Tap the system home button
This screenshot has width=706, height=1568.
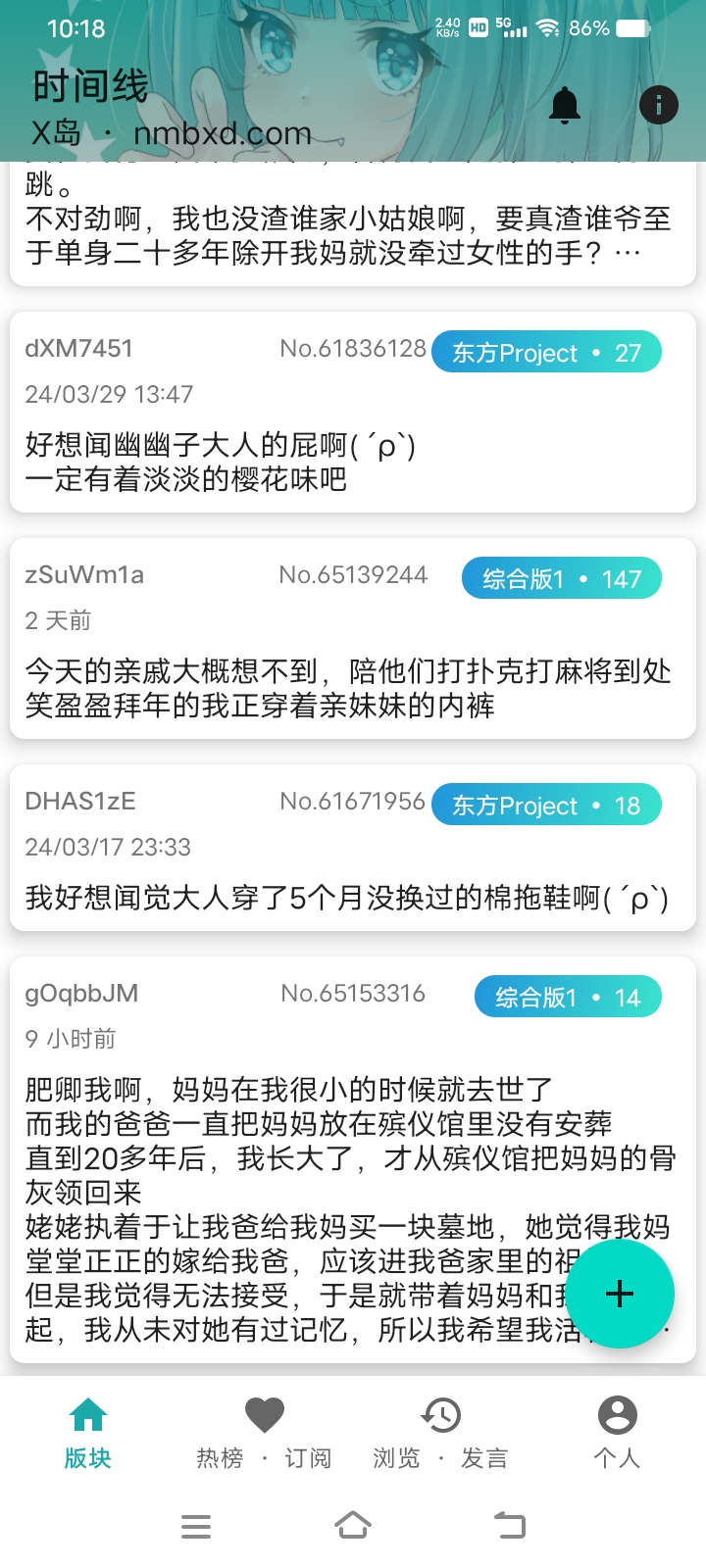coord(353,1526)
